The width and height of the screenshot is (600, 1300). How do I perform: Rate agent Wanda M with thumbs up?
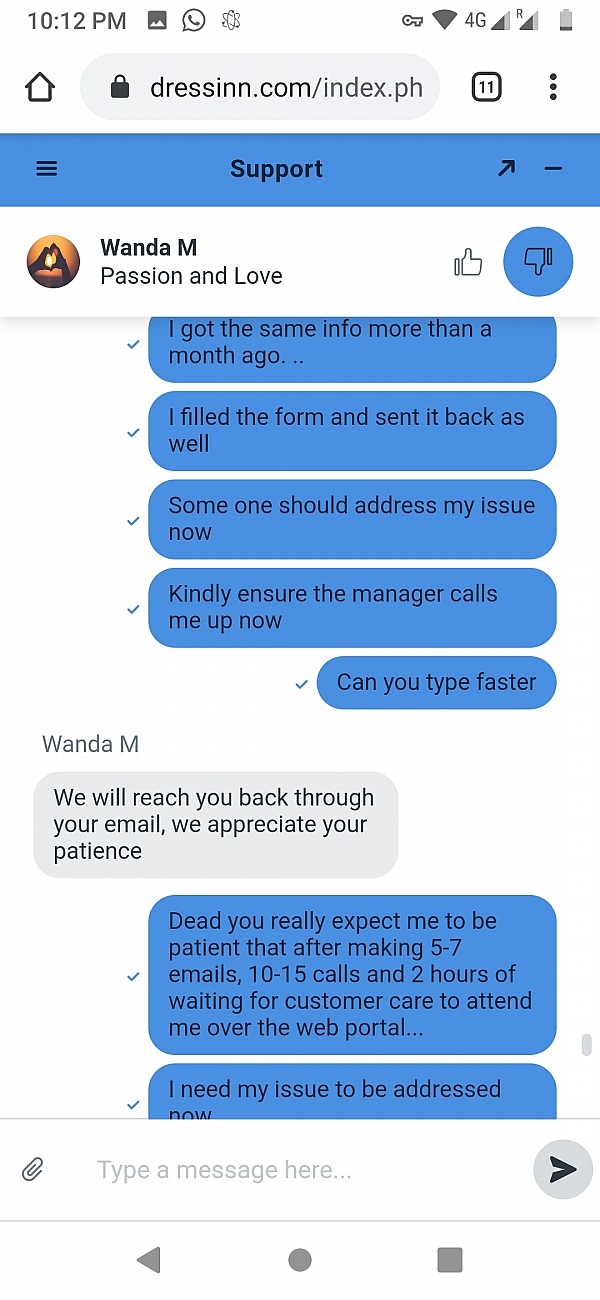[468, 263]
